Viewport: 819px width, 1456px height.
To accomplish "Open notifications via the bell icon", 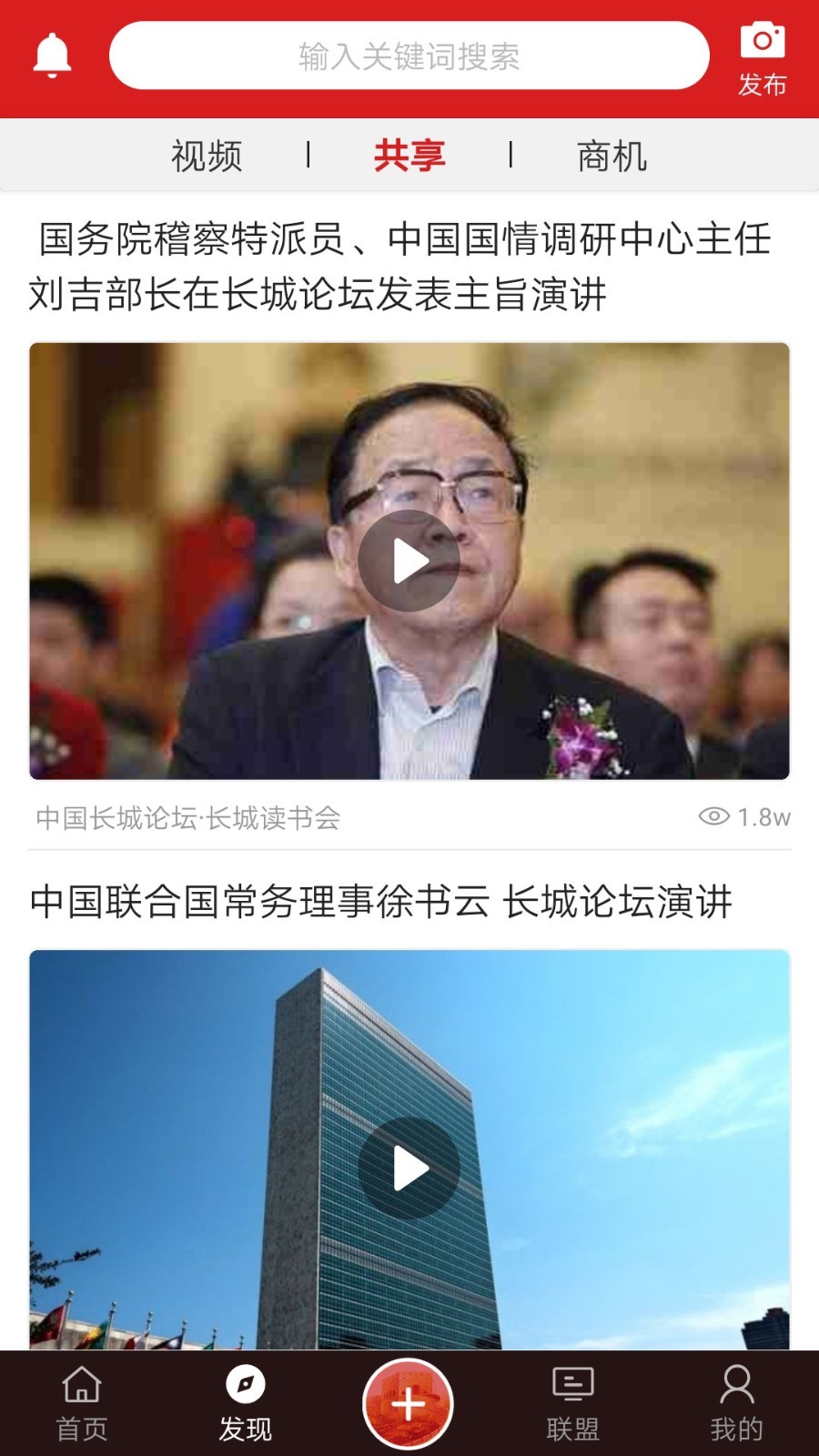I will pyautogui.click(x=52, y=55).
